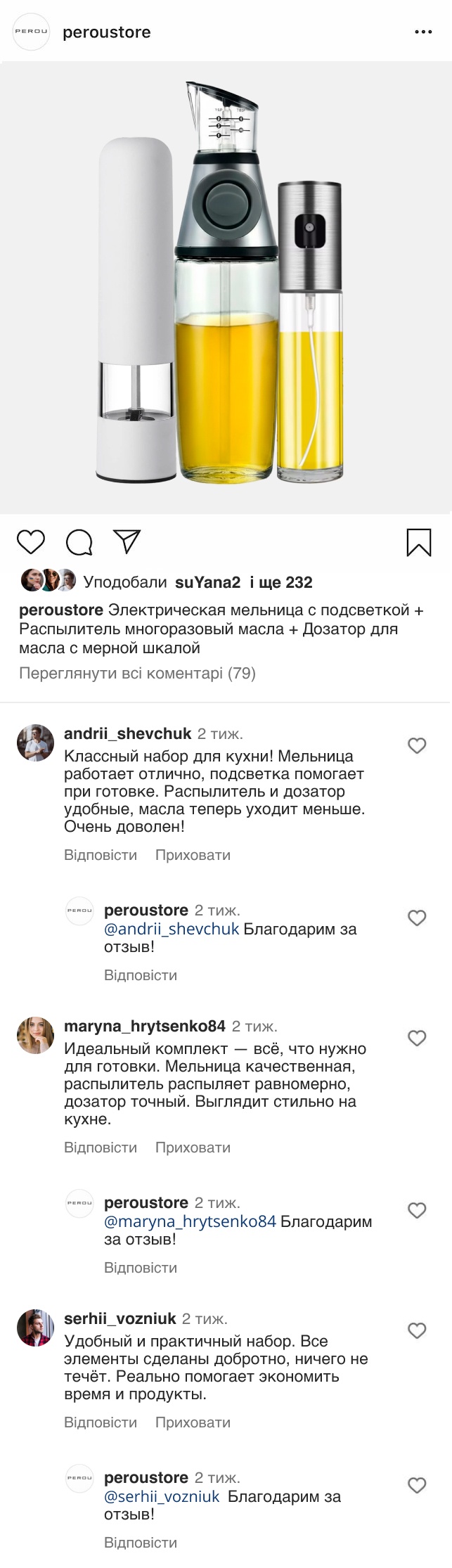452x1568 pixels.
Task: Bookmark this post
Action: pos(419,542)
